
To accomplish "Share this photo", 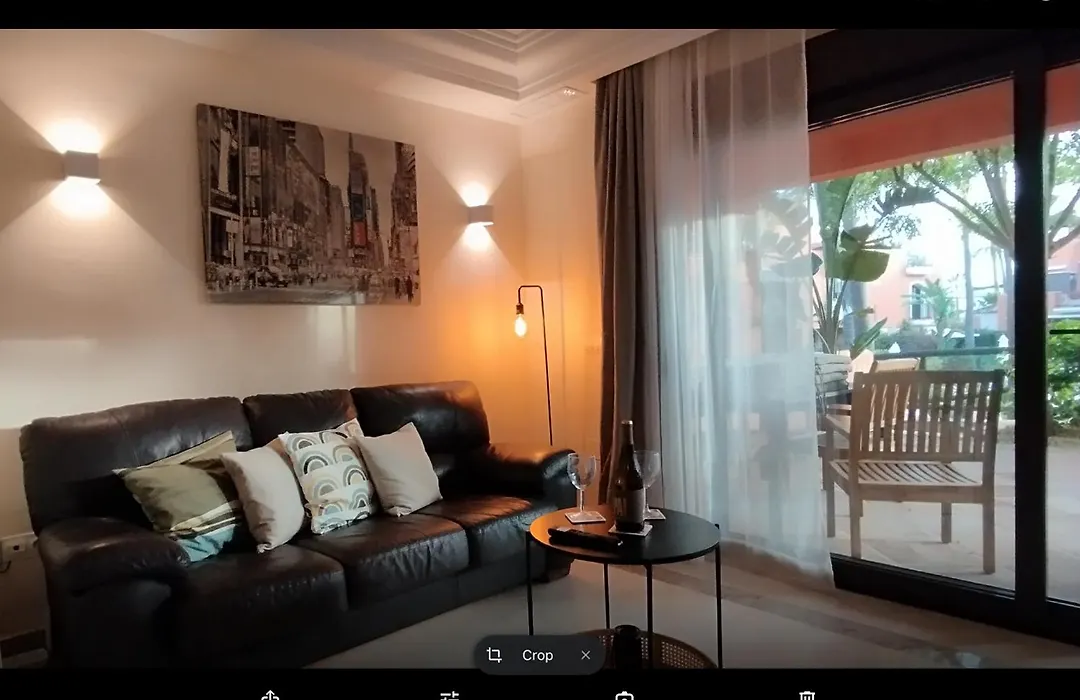I will (x=270, y=696).
